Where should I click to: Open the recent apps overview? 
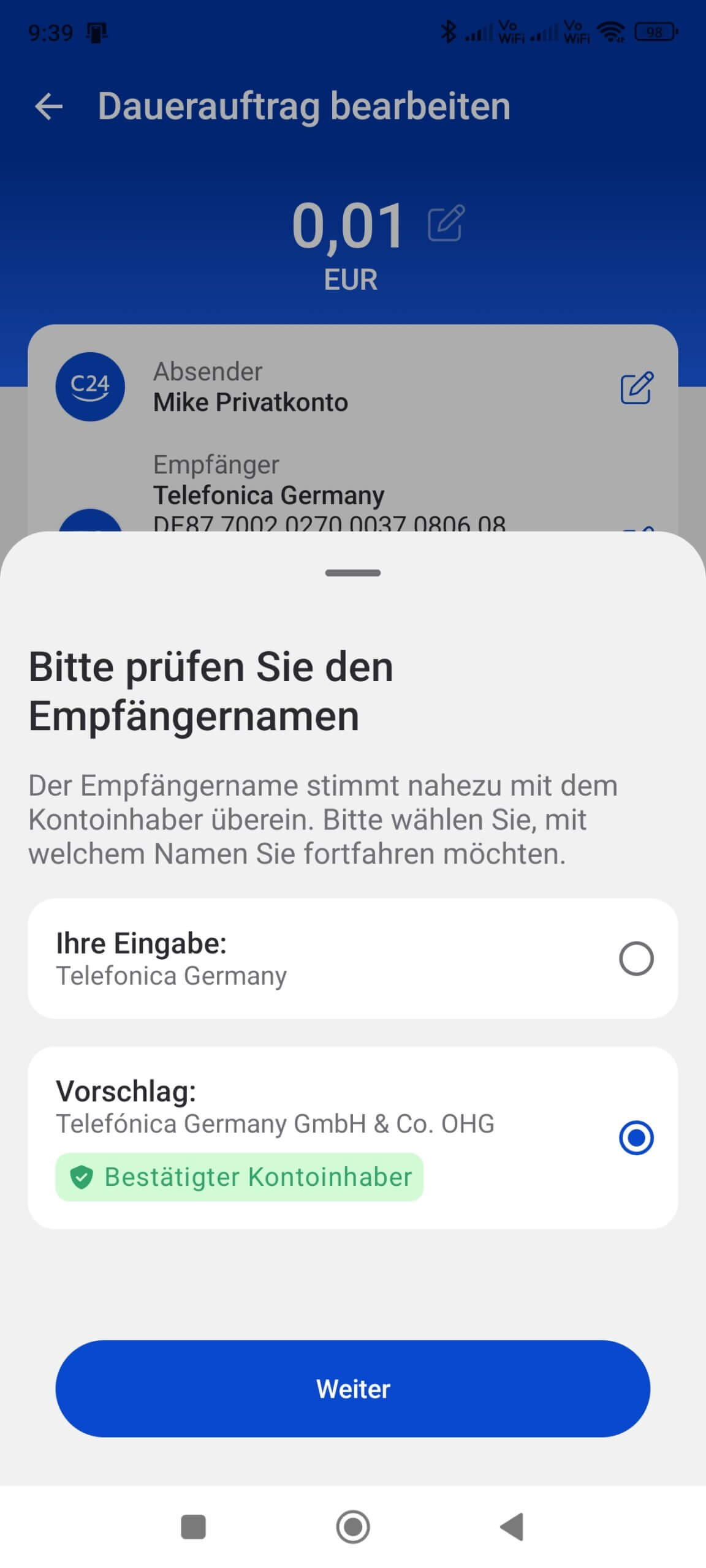click(193, 1526)
